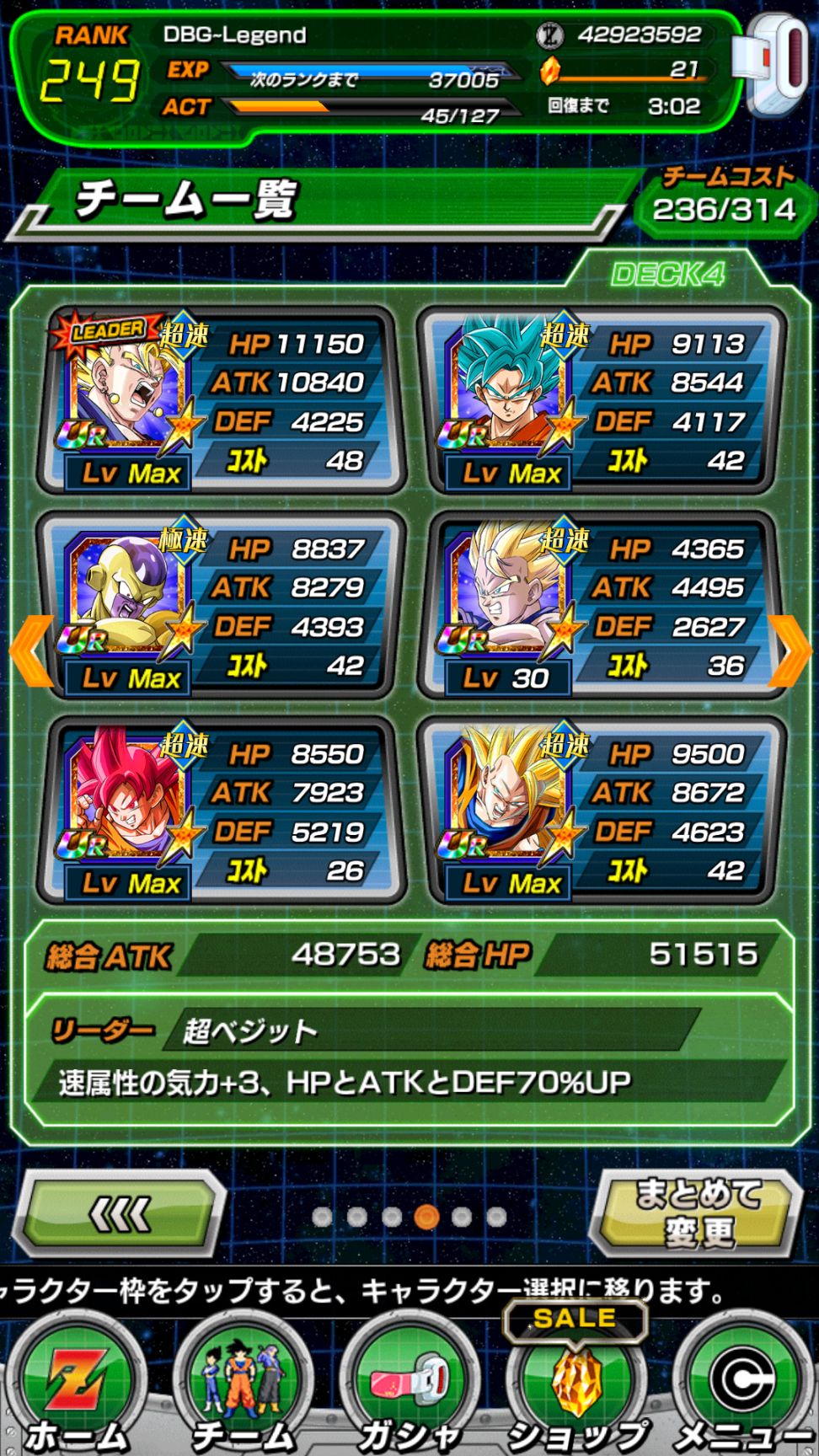Viewport: 819px width, 1456px height.
Task: Select the character slot with HP 9113
Action: [602, 401]
